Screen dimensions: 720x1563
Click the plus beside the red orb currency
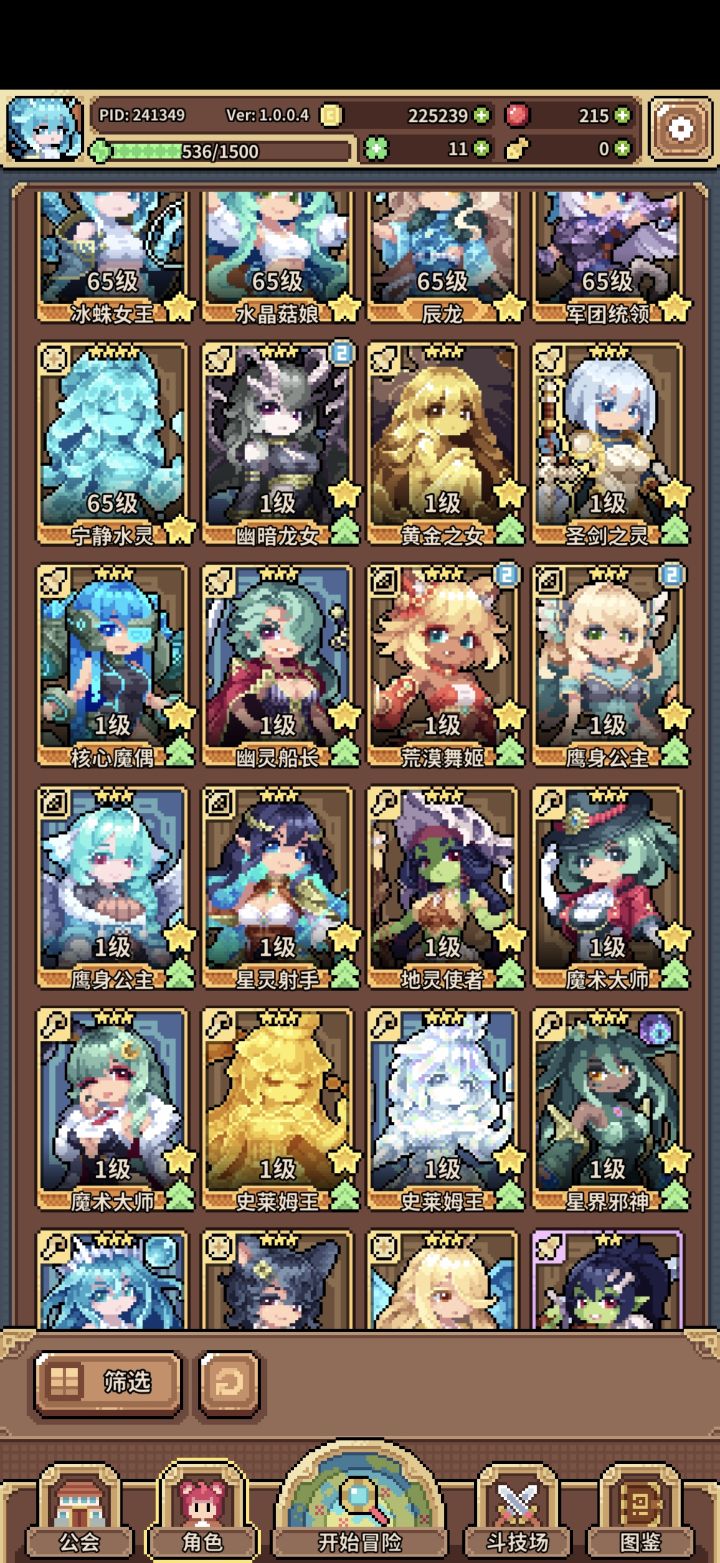[624, 115]
